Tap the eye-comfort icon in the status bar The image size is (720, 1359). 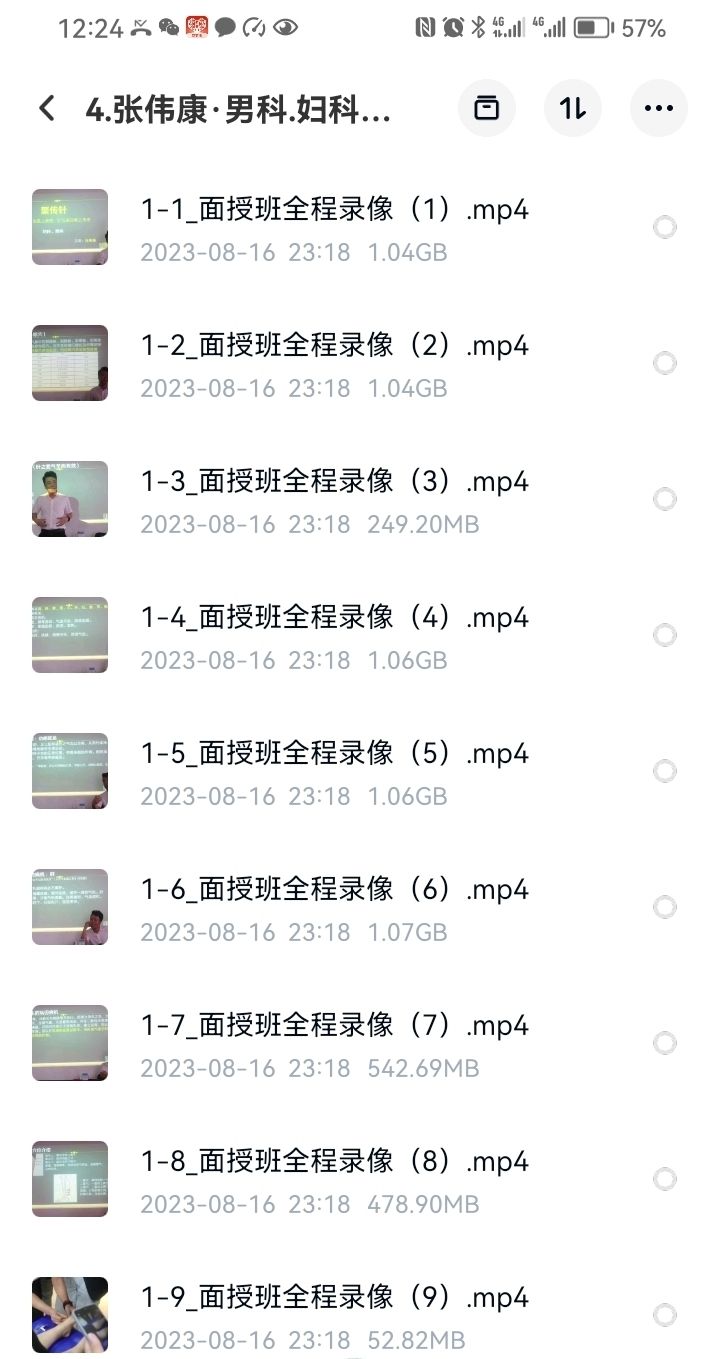tap(285, 28)
